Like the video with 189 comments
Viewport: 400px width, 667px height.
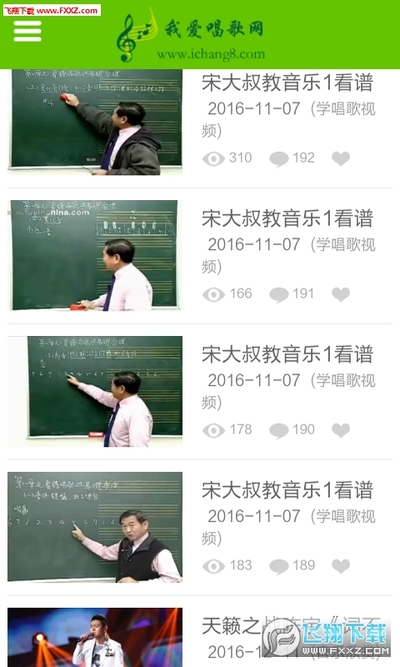(x=341, y=566)
